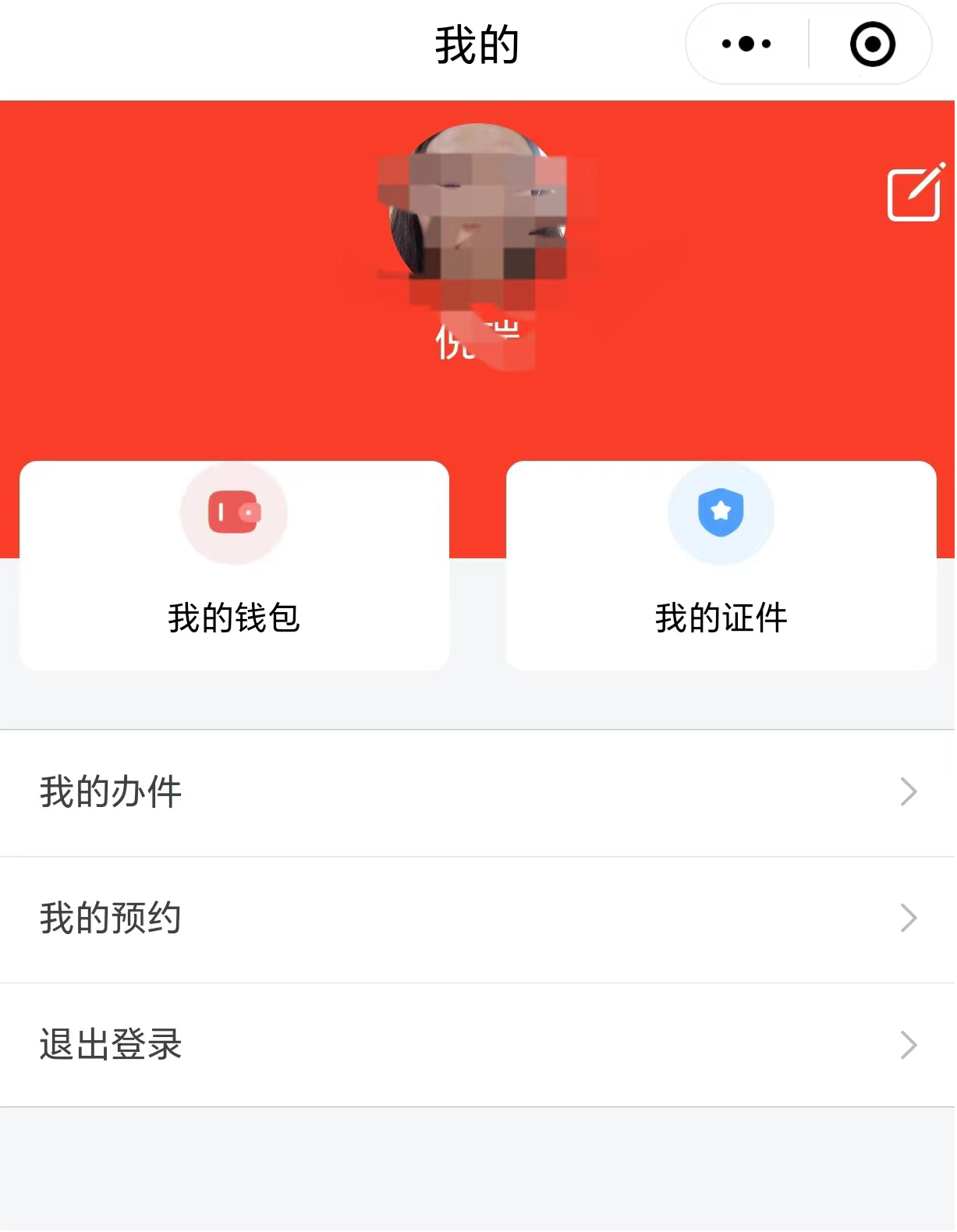Open 我的证件 card
Viewport: 957px width, 1232px height.
721,565
